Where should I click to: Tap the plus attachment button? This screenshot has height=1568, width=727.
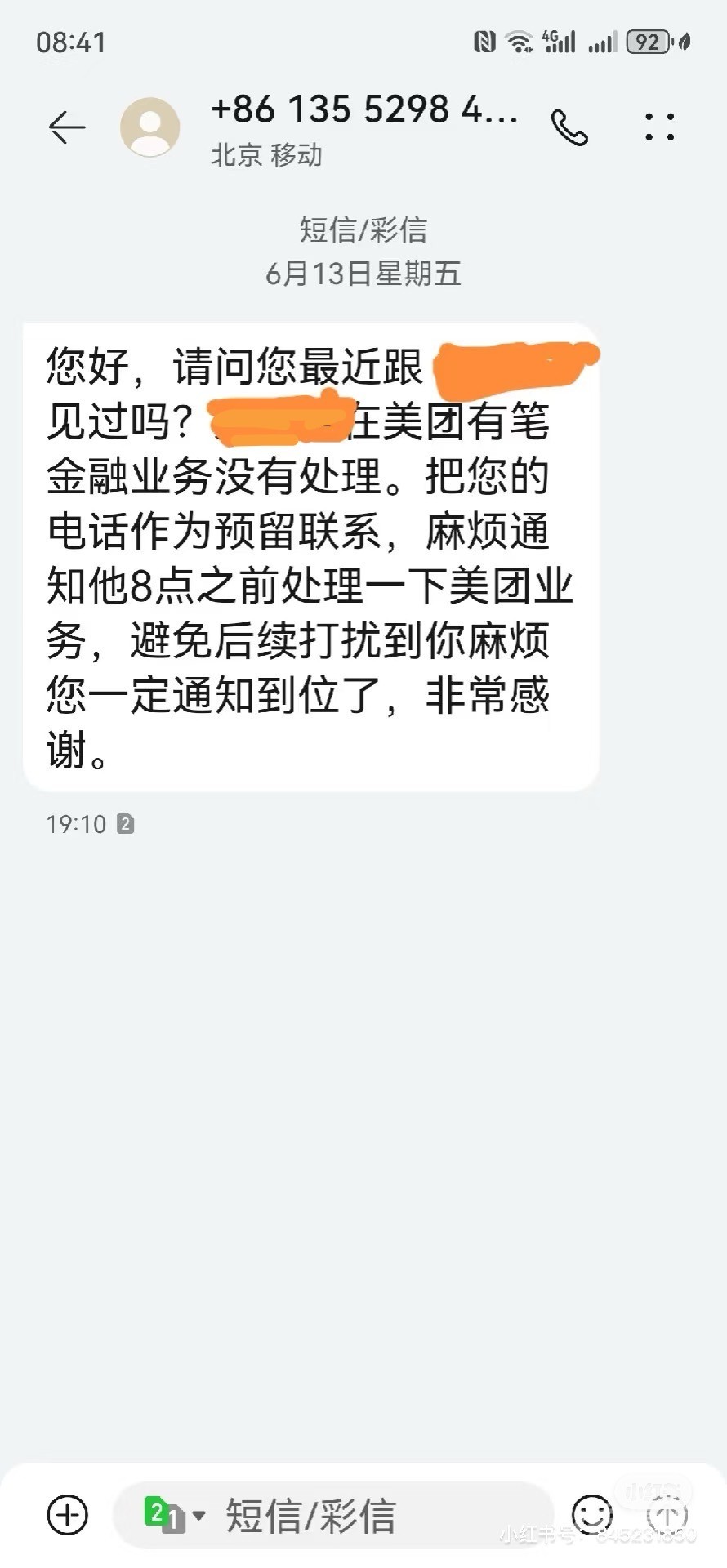[68, 1515]
